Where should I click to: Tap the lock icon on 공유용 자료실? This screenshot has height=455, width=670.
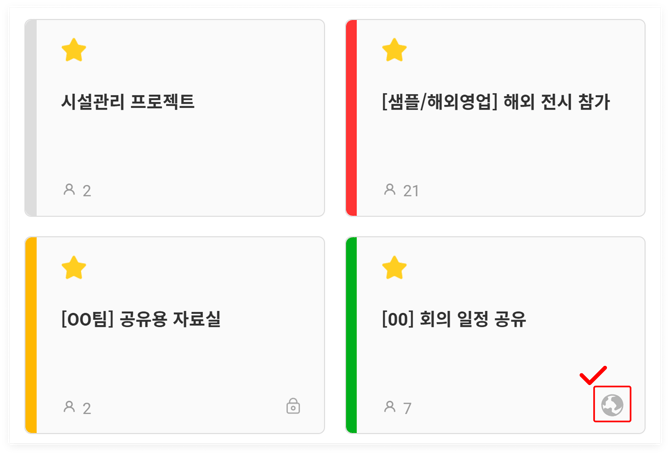tap(293, 406)
